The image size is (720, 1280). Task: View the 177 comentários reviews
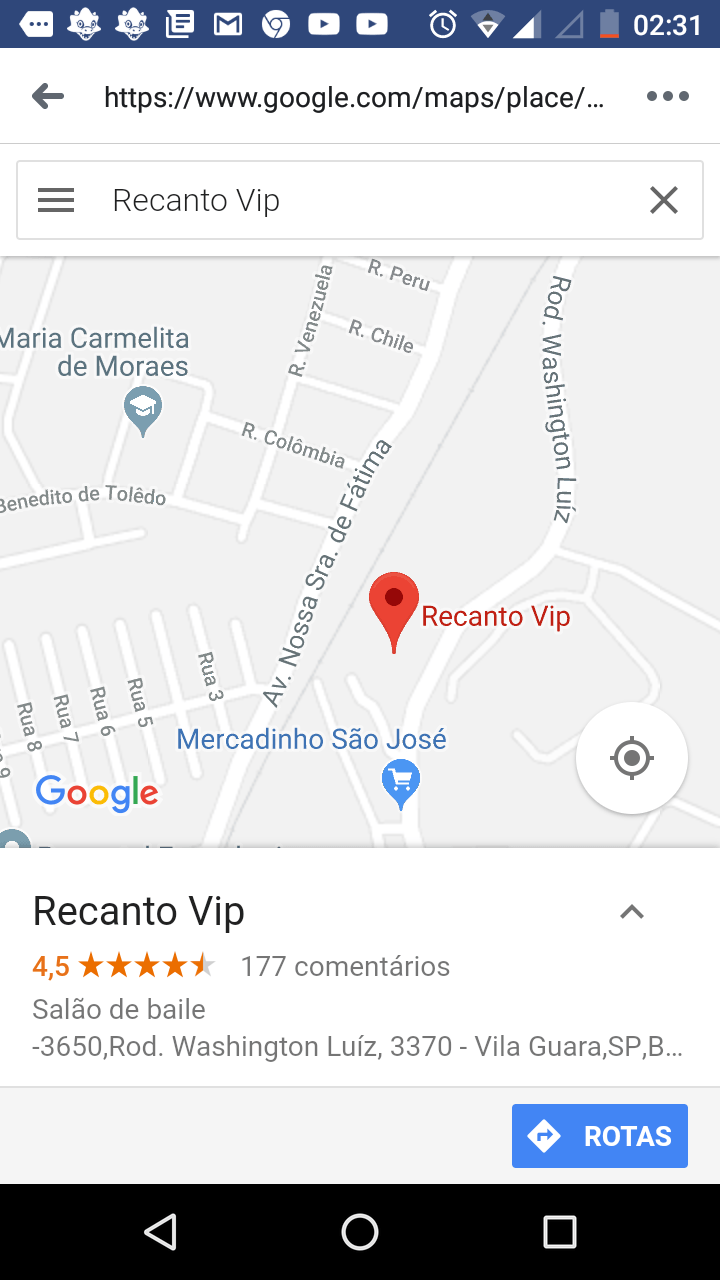point(345,966)
